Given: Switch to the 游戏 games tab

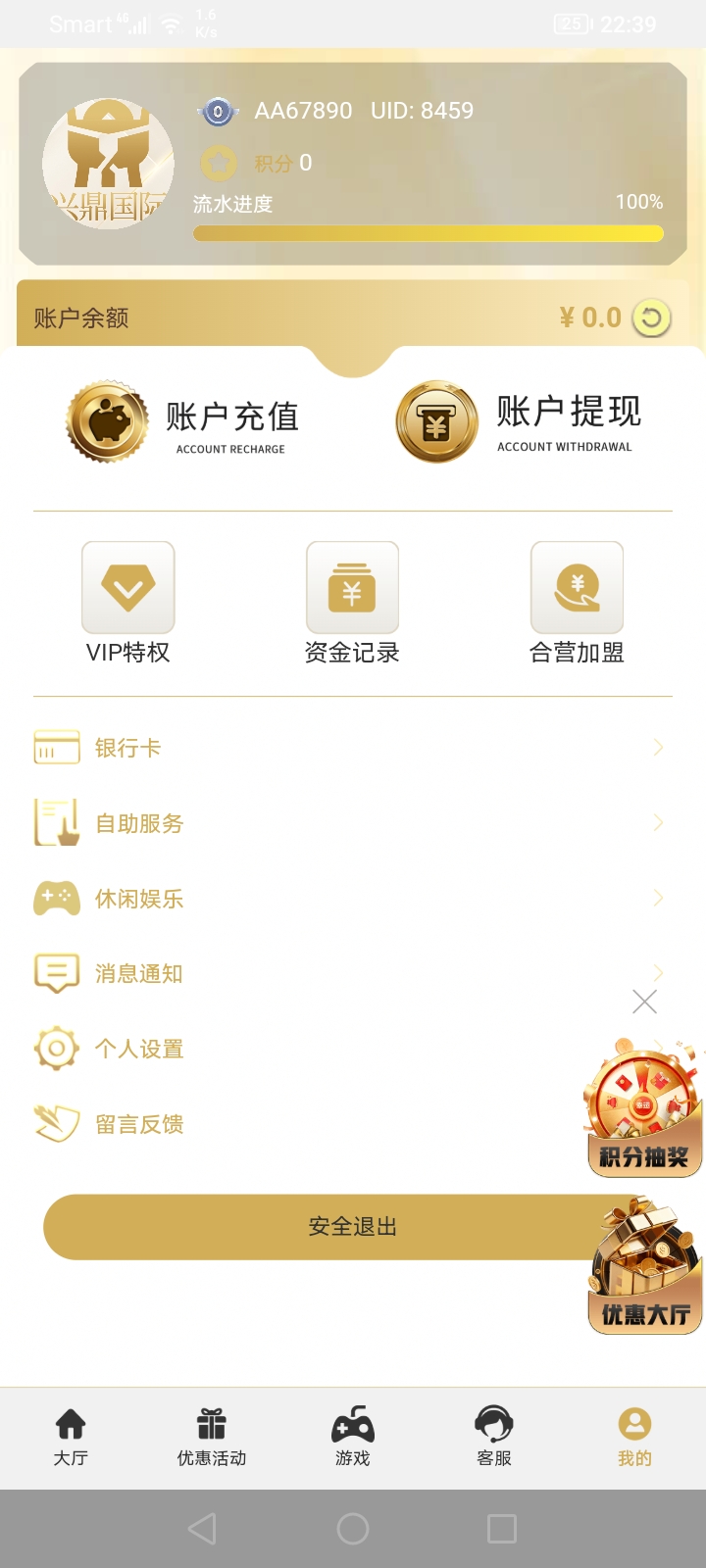Looking at the screenshot, I should 353,1437.
